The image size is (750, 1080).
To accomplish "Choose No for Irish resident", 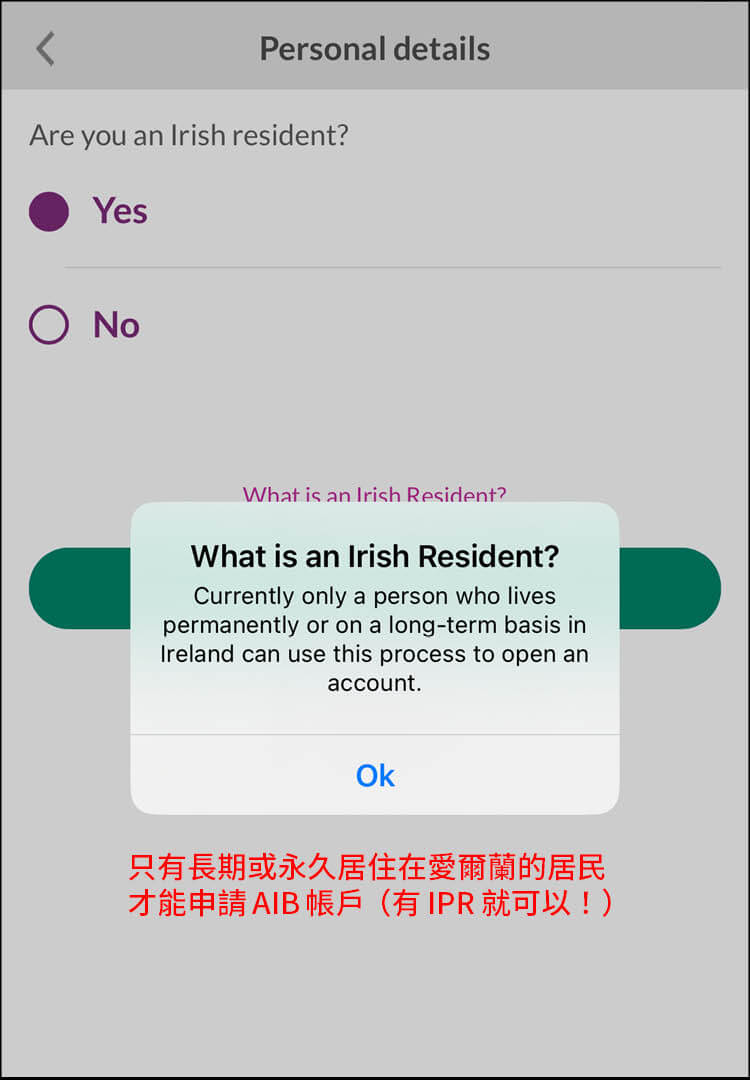I will (x=49, y=325).
